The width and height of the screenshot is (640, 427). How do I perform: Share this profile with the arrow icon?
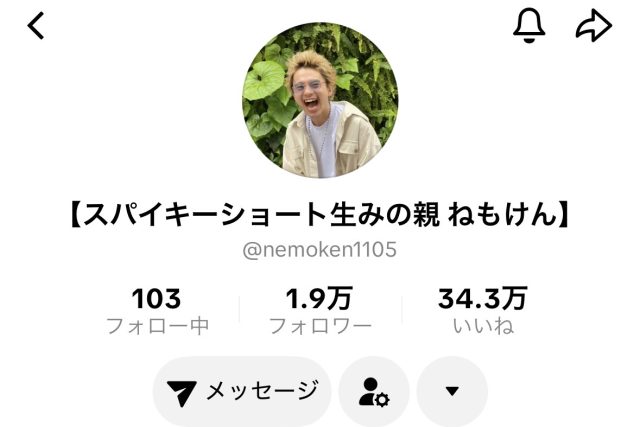coord(593,27)
